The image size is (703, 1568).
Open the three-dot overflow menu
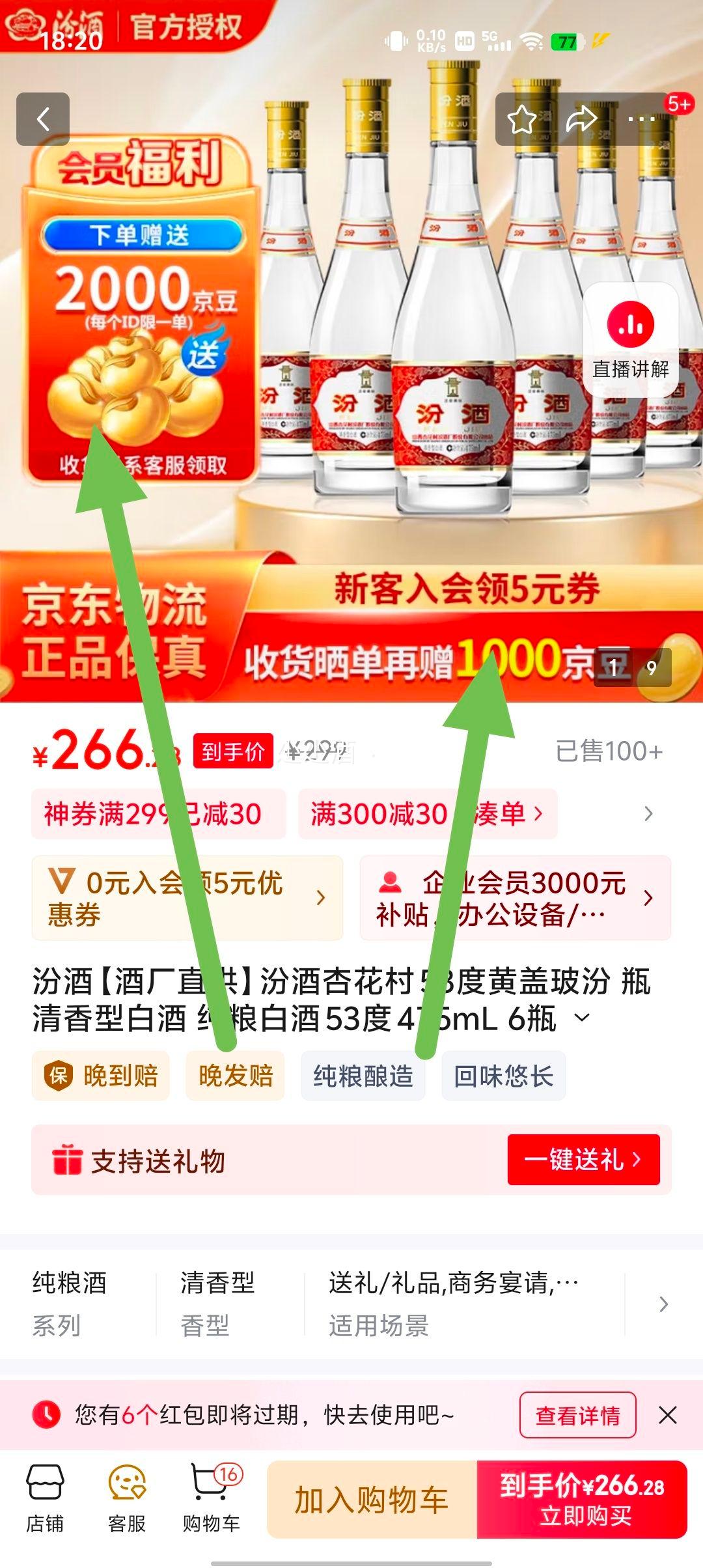coord(641,120)
